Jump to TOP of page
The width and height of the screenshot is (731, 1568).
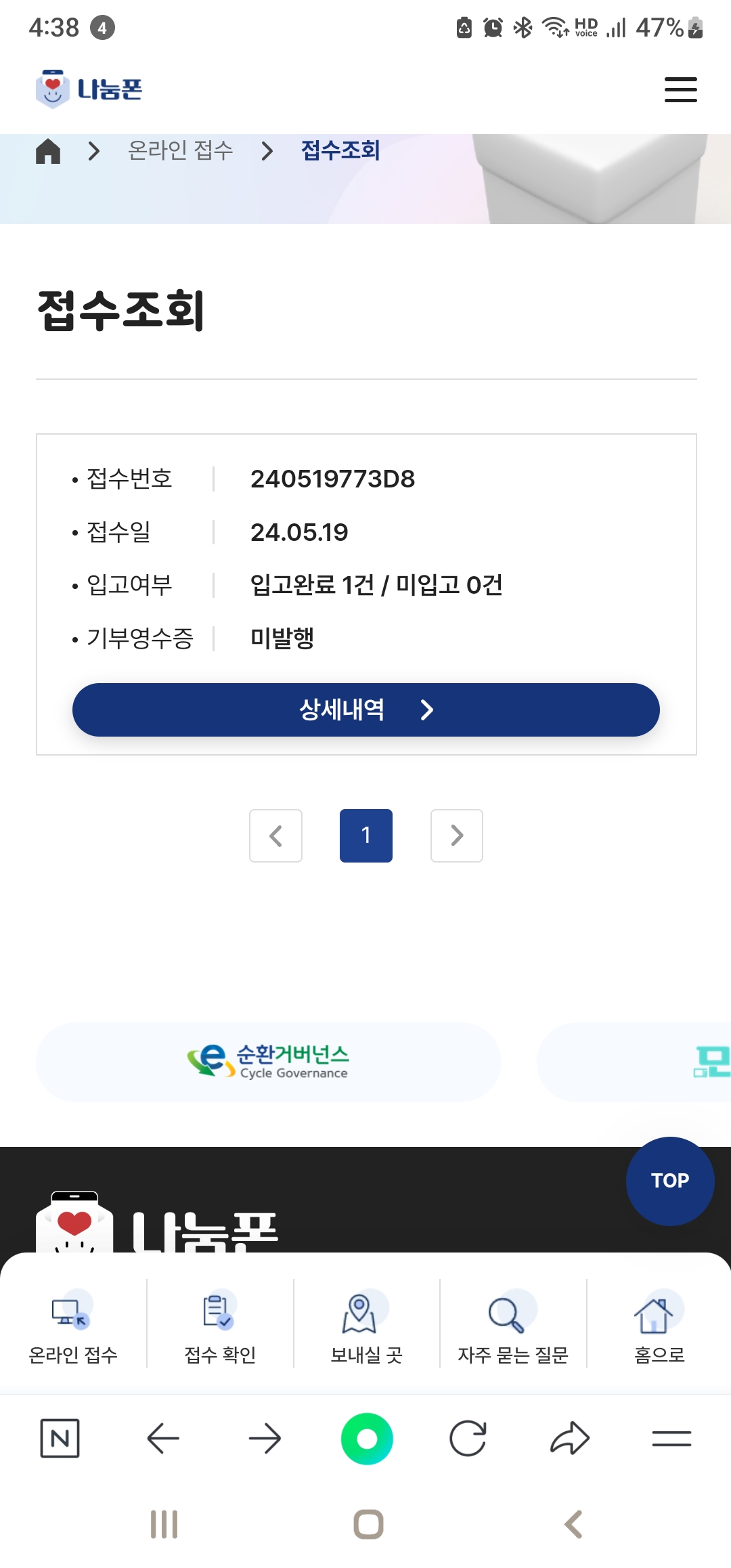click(669, 1181)
